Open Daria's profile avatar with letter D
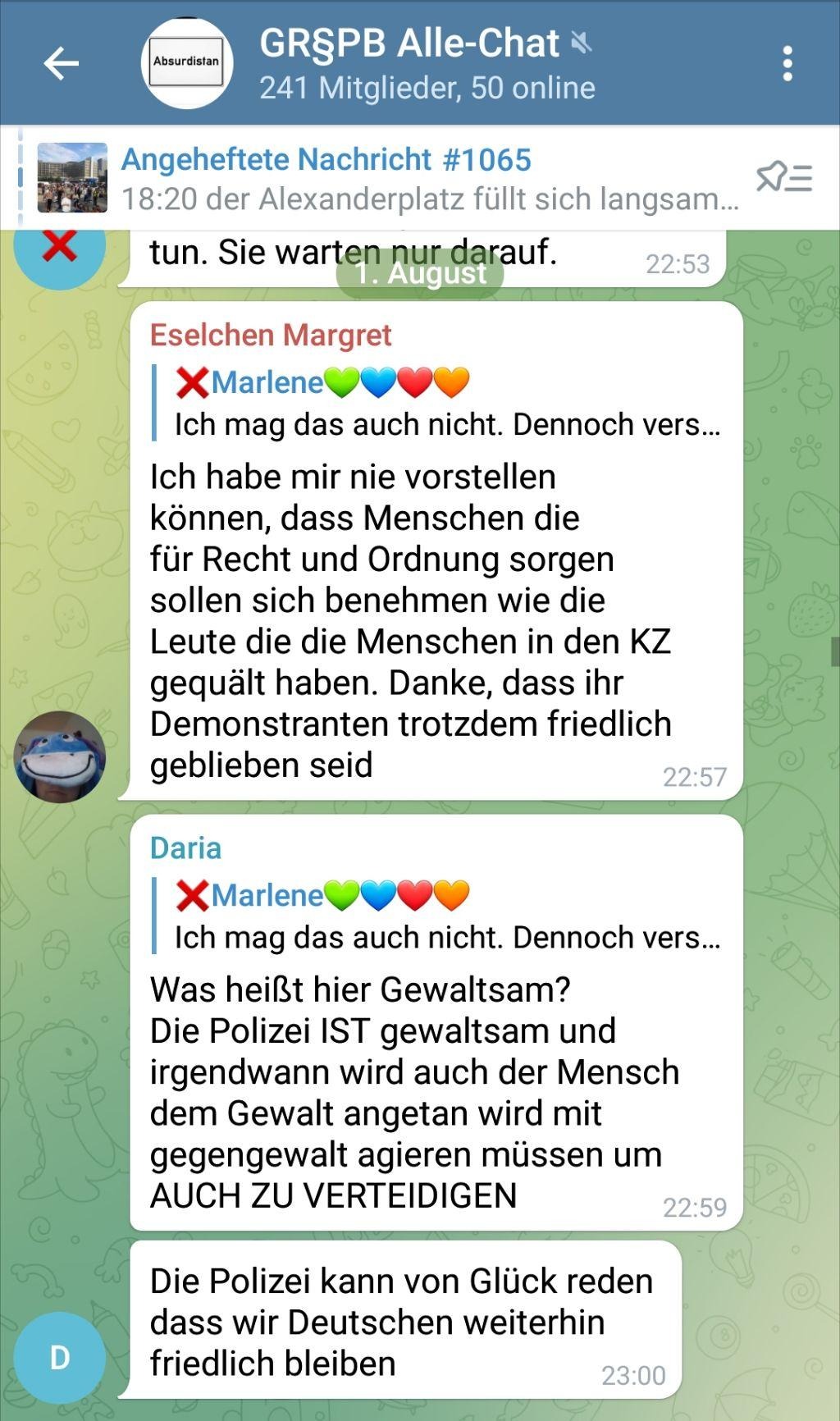 (x=60, y=1358)
